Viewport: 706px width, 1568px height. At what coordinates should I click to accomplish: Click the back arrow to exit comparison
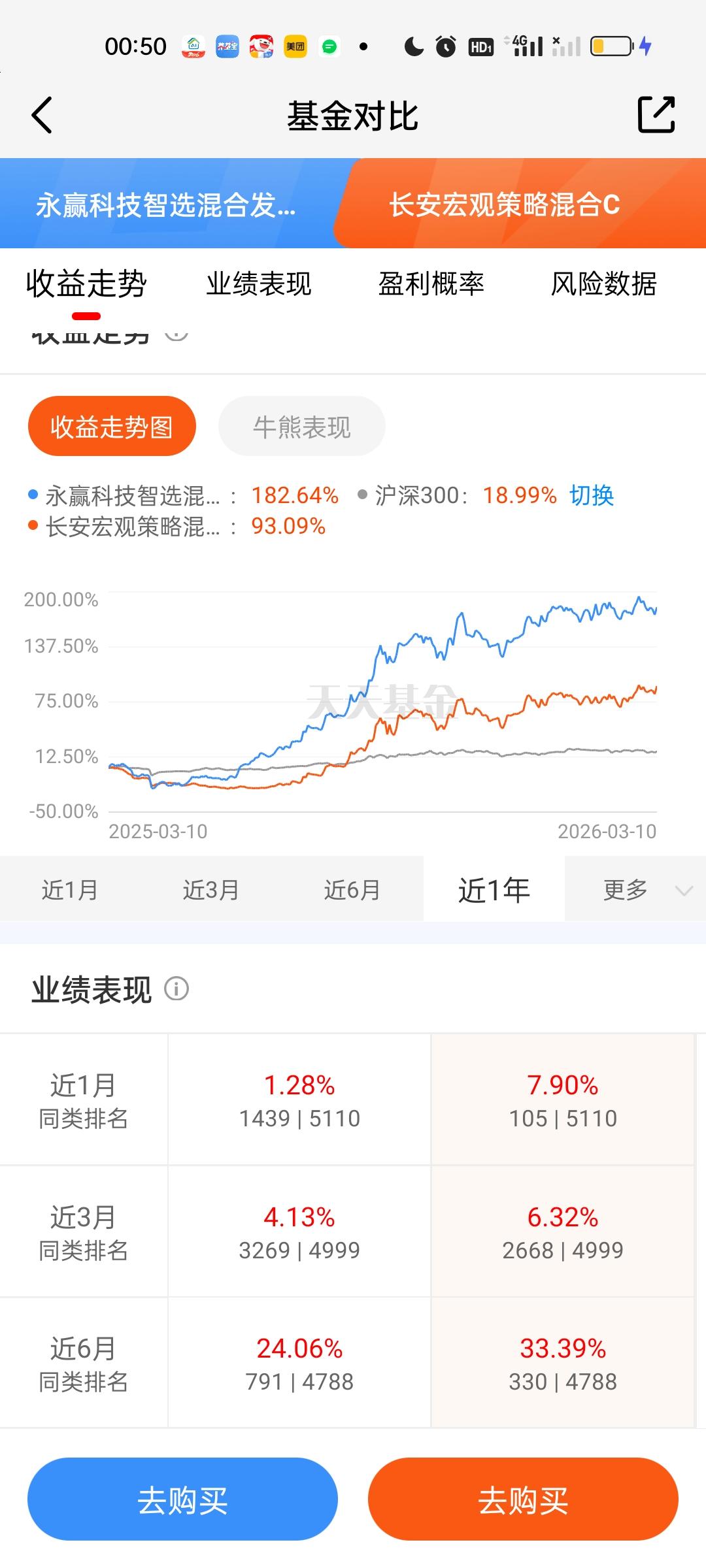click(x=41, y=114)
